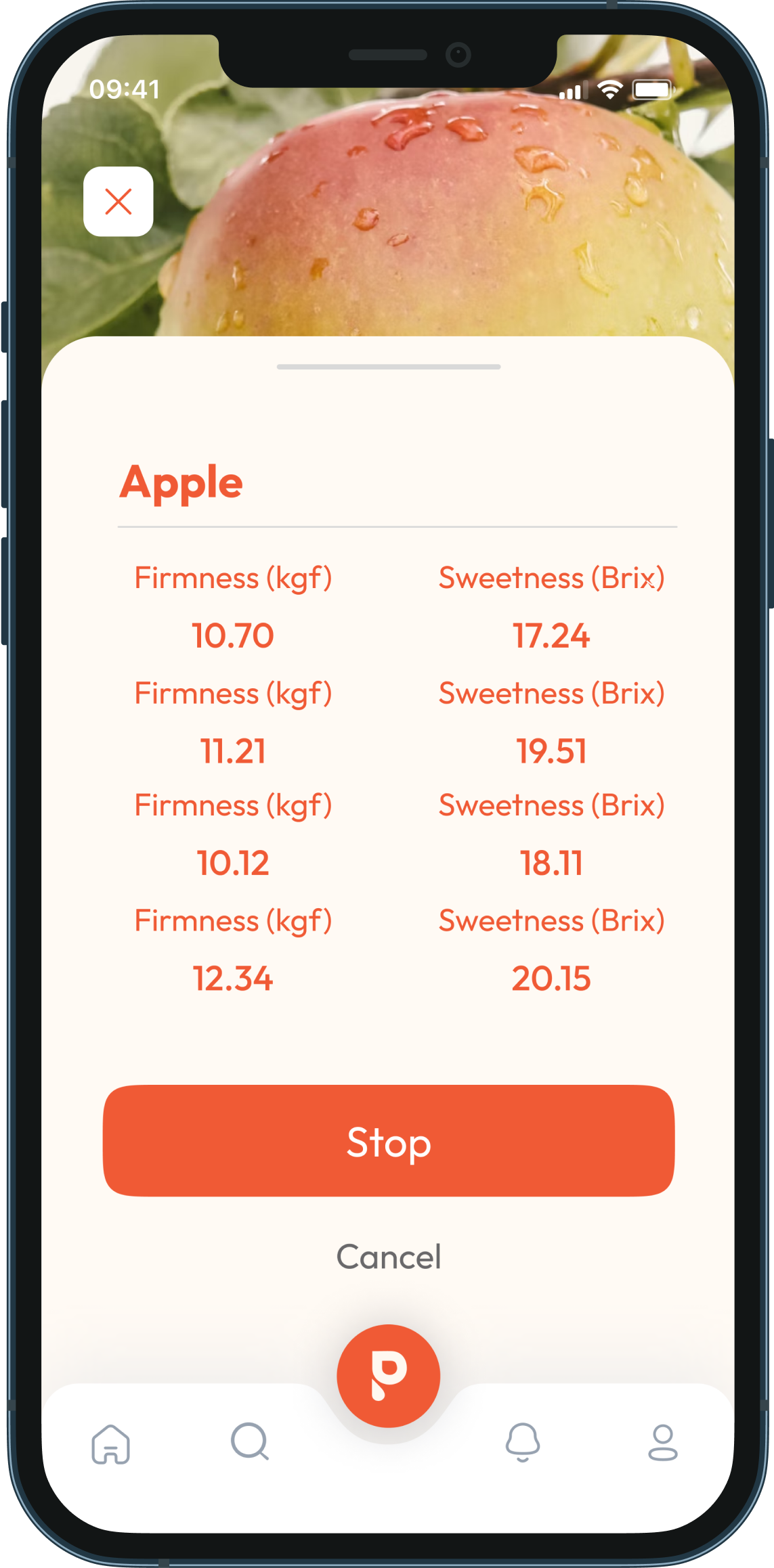Stop the apple measurement

[x=389, y=1141]
